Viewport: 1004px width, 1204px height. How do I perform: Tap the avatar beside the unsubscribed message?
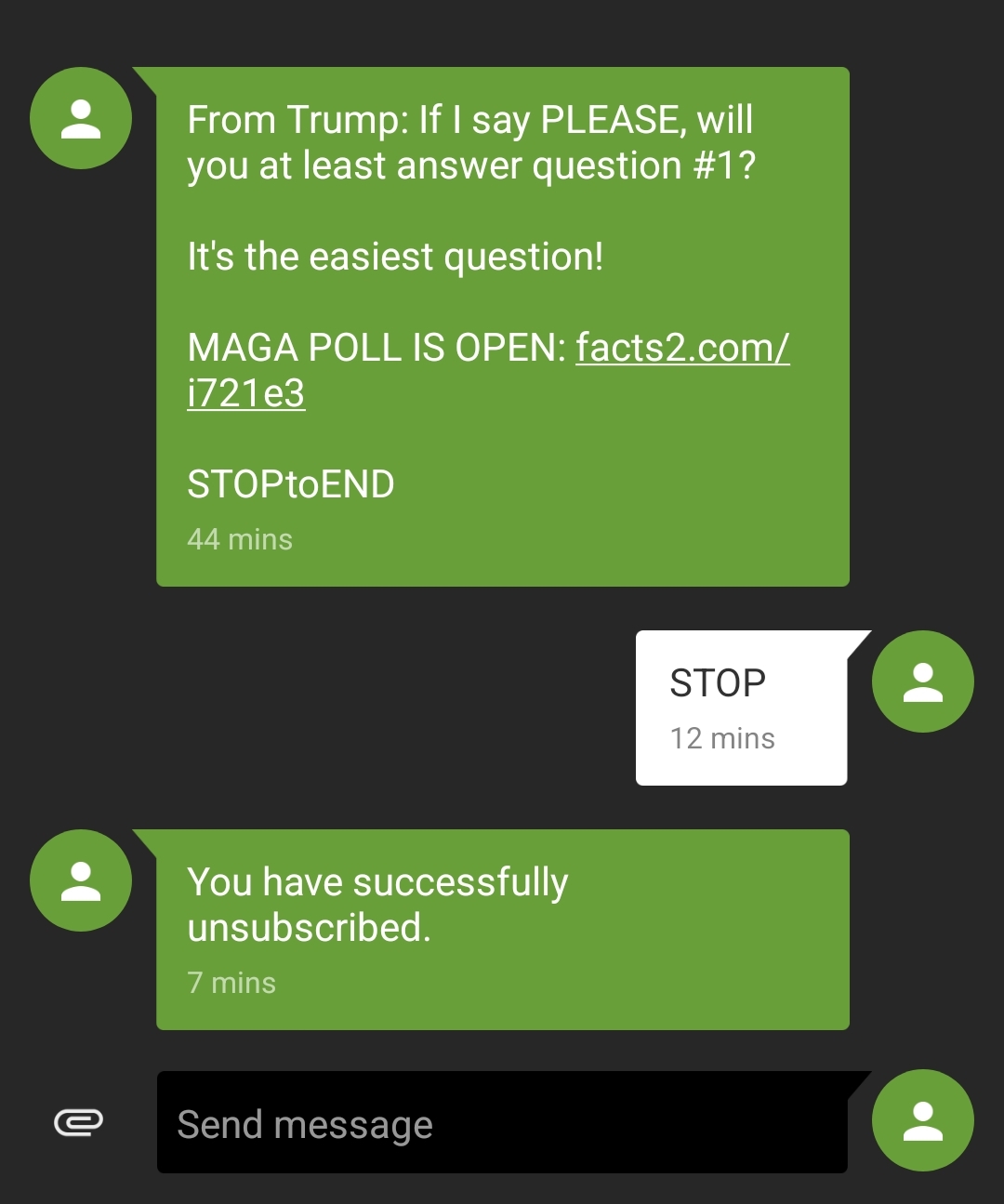(81, 880)
